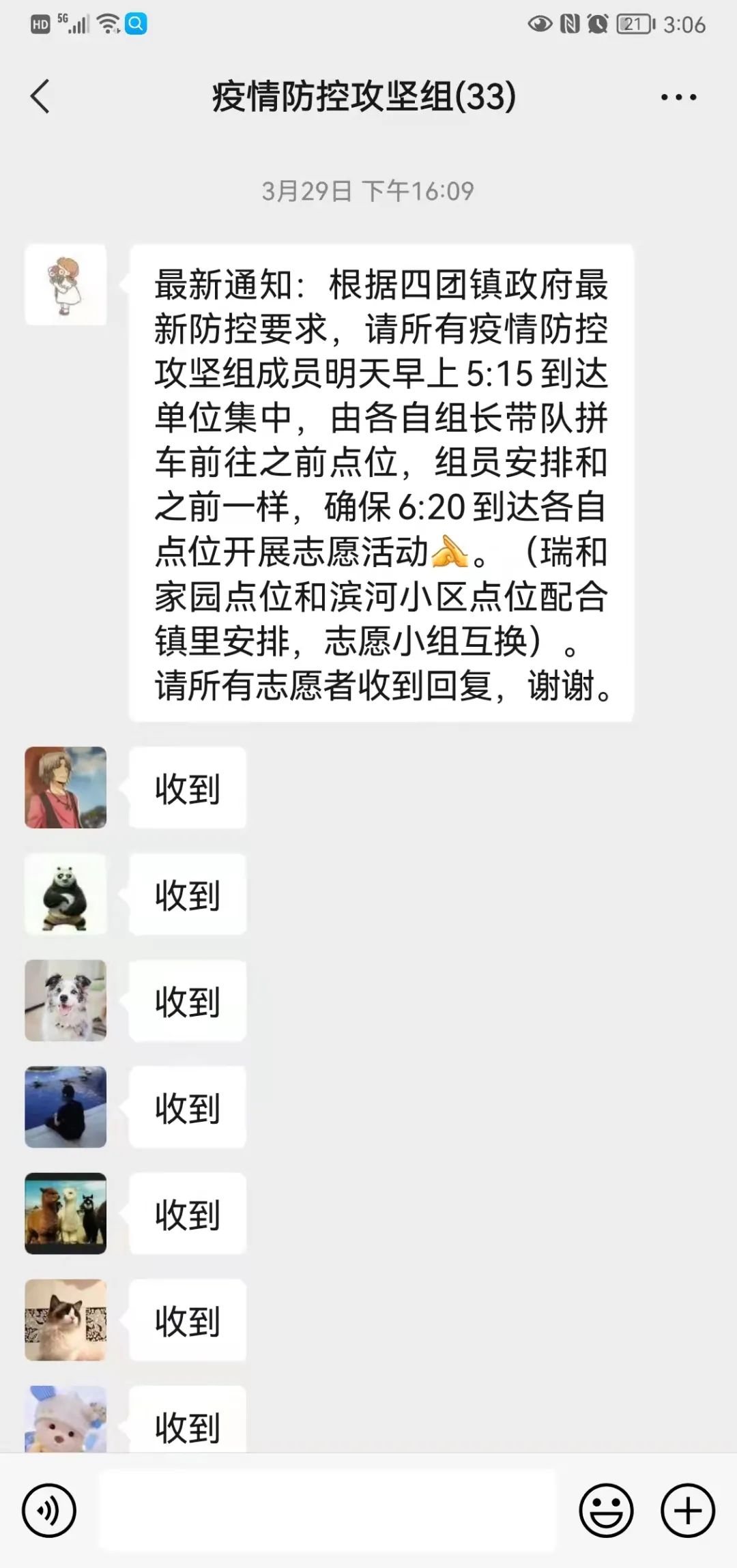Open the group chat options menu
Image resolution: width=737 pixels, height=1568 pixels.
click(678, 97)
